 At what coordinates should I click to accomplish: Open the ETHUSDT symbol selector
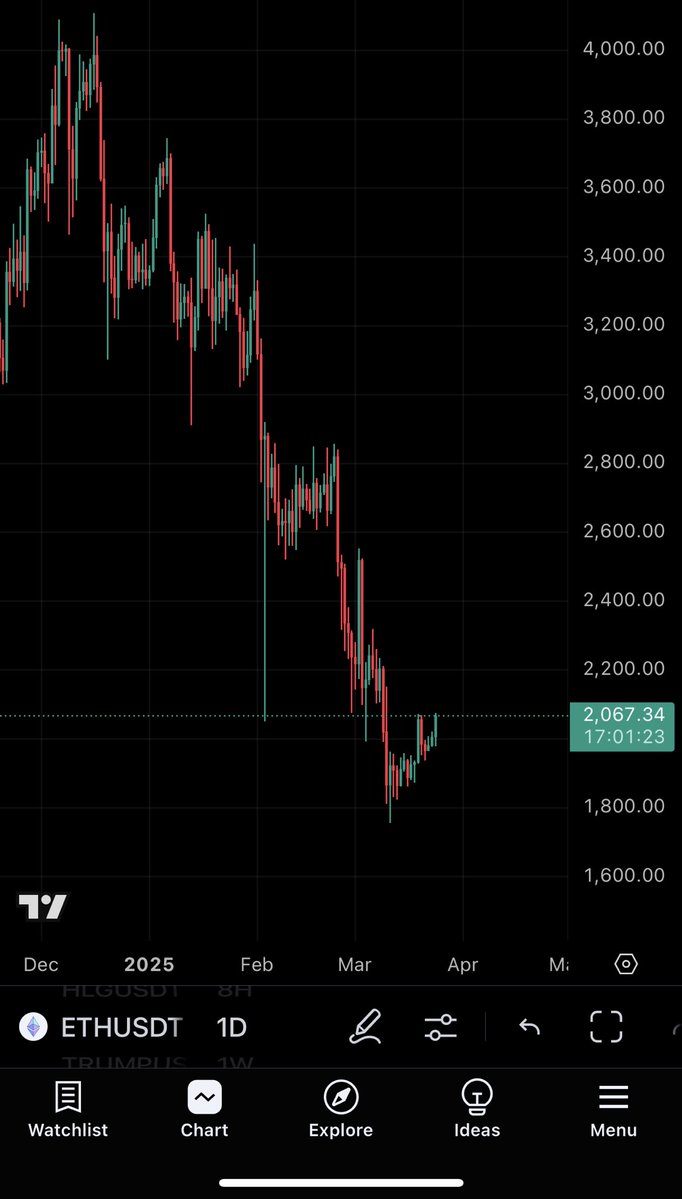pyautogui.click(x=101, y=1027)
